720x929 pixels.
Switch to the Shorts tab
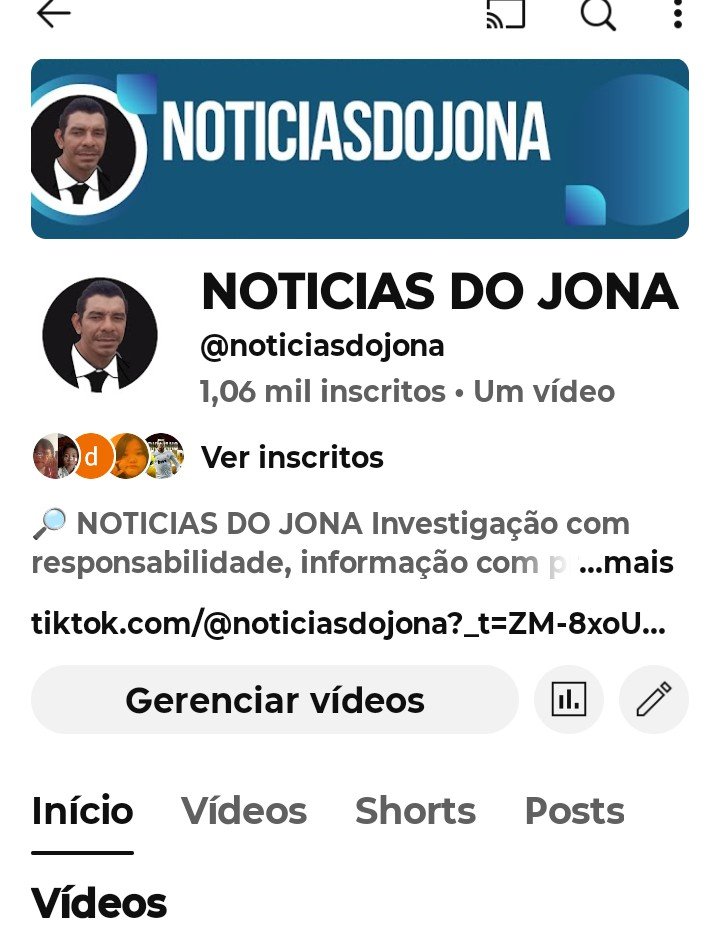pyautogui.click(x=415, y=811)
